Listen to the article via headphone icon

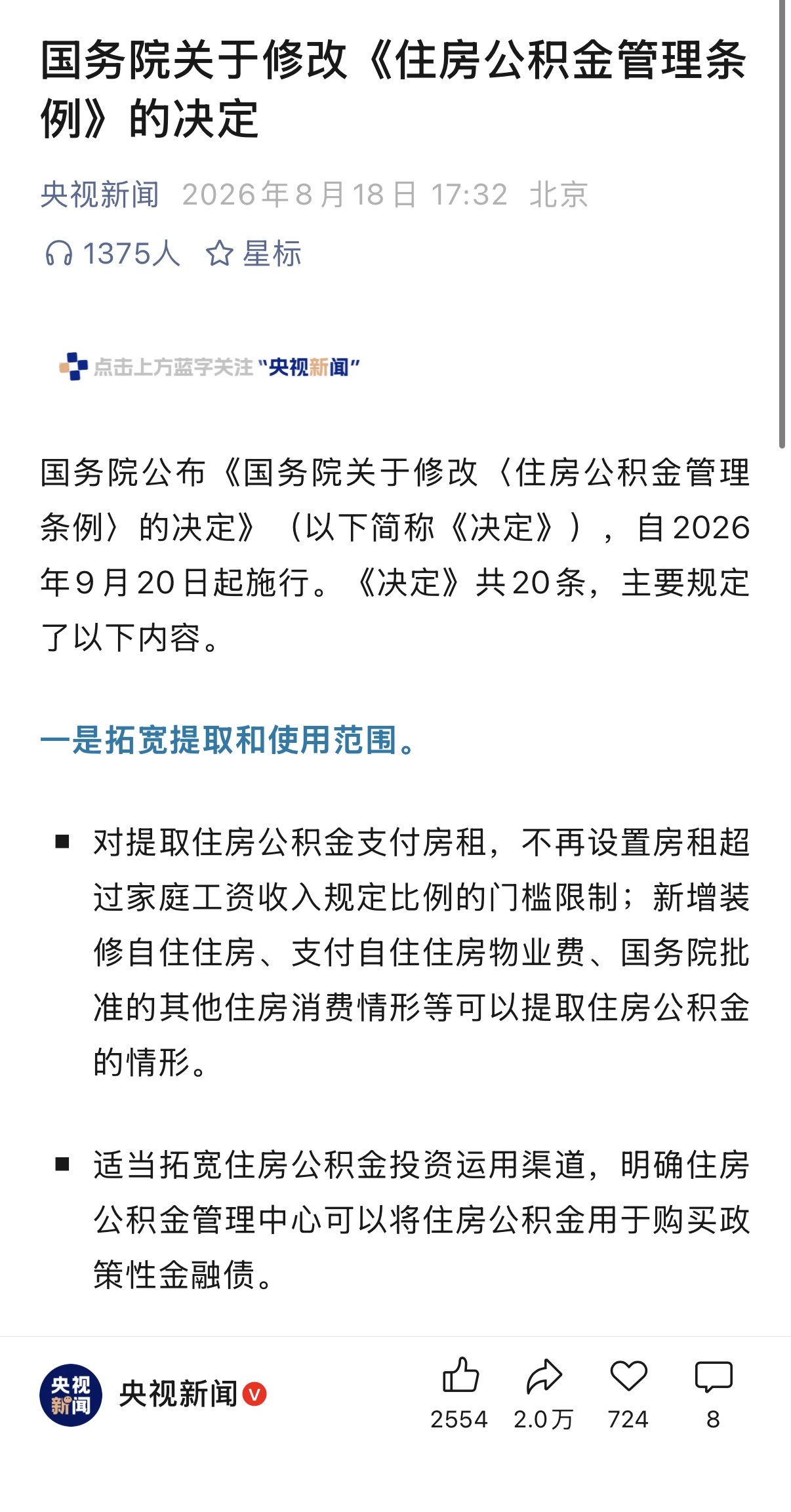coord(58,253)
